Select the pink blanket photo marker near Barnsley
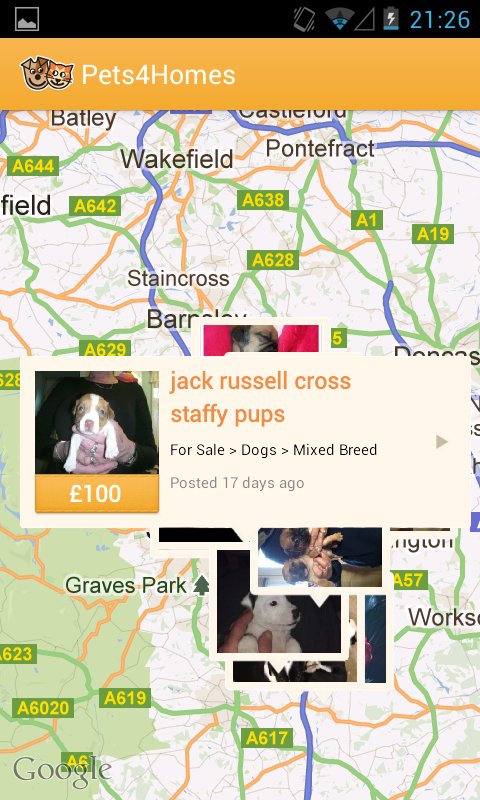This screenshot has height=800, width=480. (261, 338)
